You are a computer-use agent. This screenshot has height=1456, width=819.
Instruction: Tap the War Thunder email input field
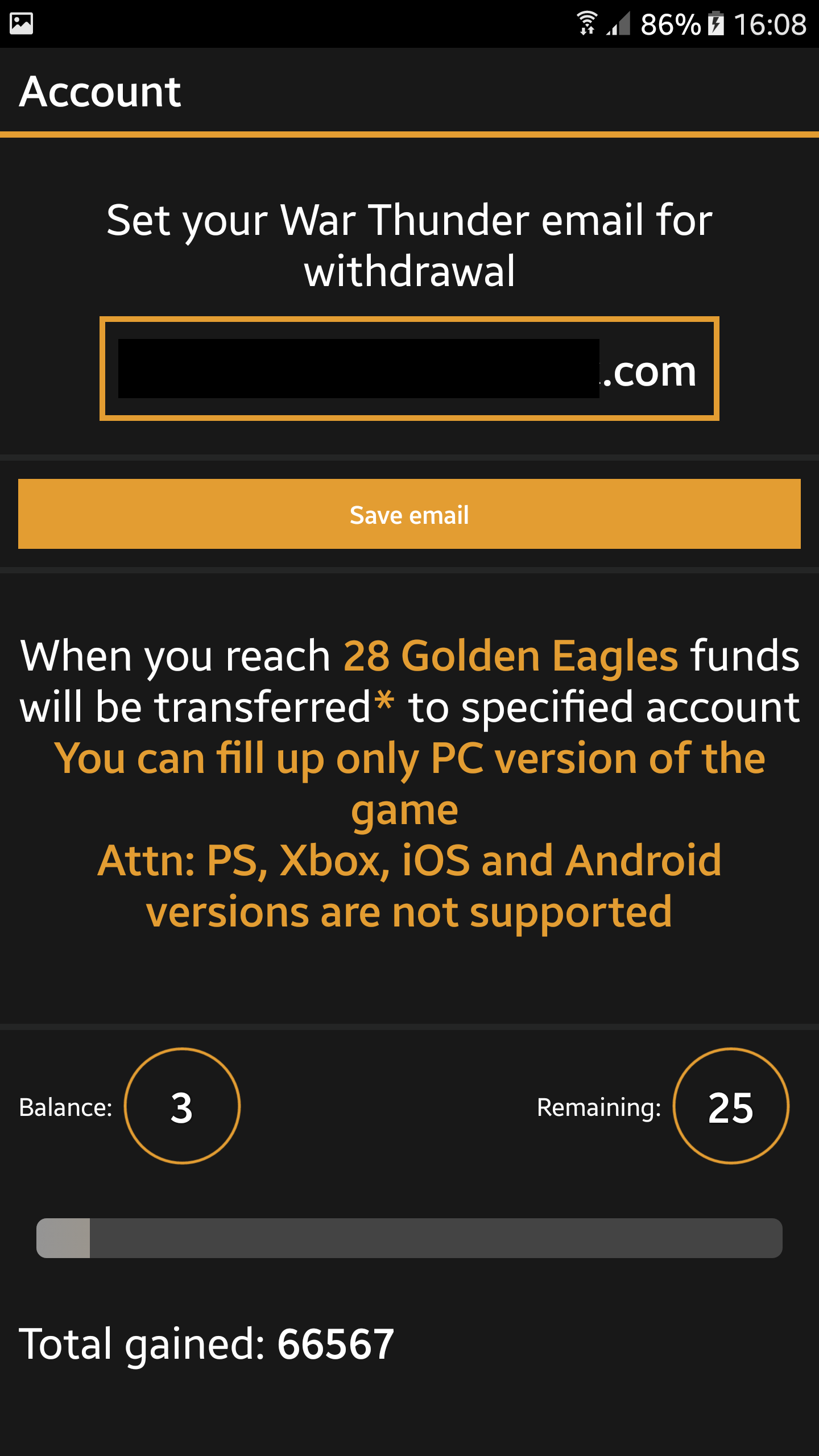coord(409,369)
